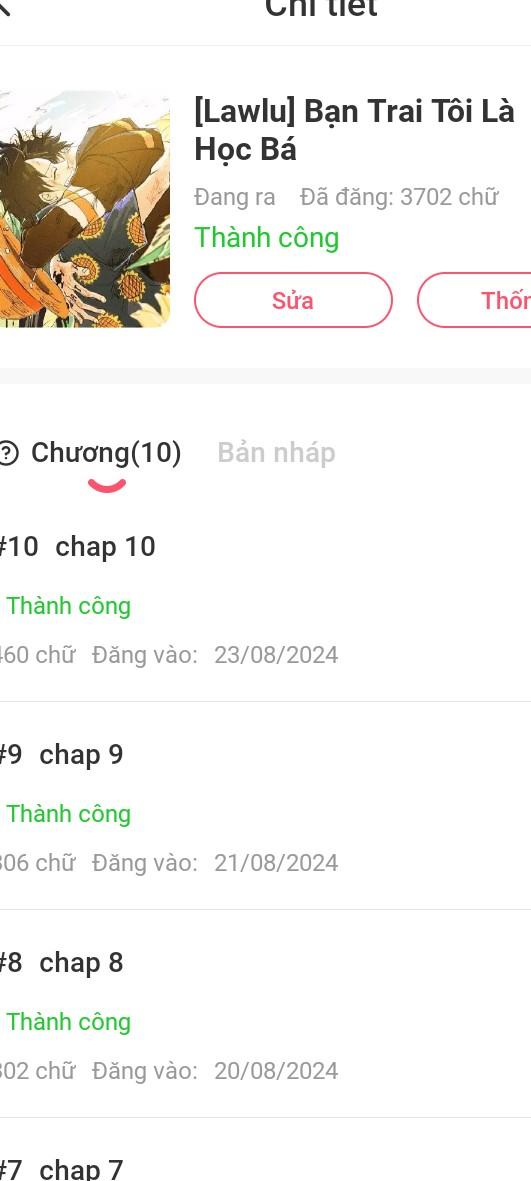Open chapter #7 chap 7

tap(265, 1150)
